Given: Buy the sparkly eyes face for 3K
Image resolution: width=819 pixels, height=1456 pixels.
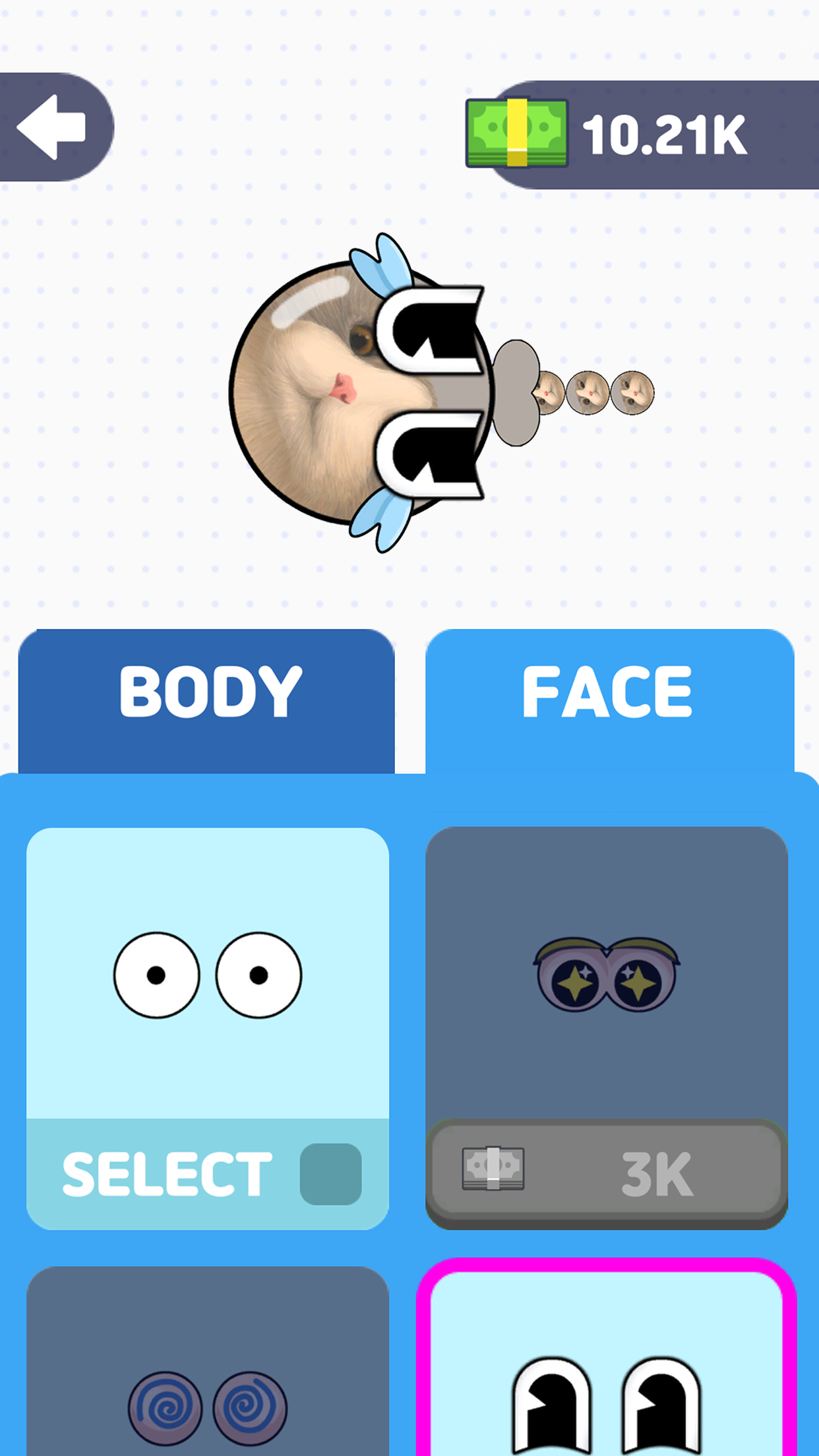Looking at the screenshot, I should pos(607,1173).
